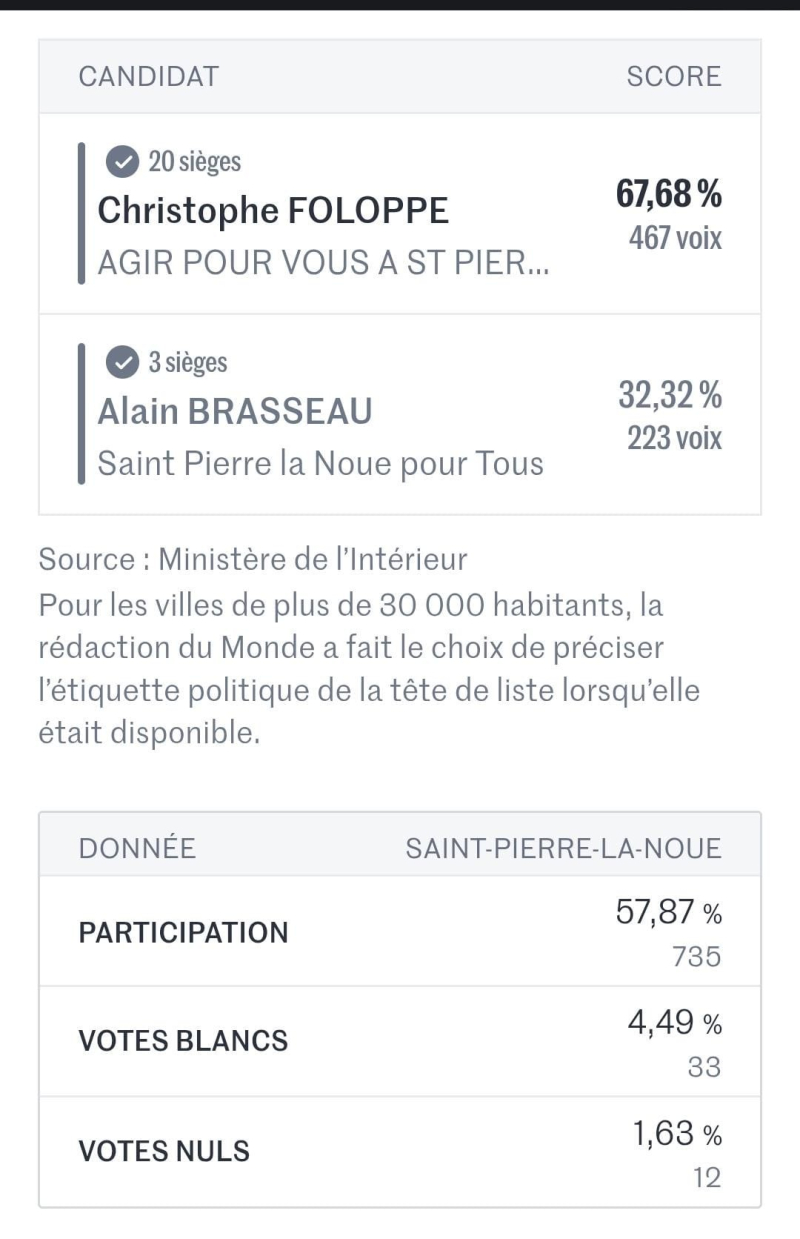Toggle the VOTES BLANCS row display
800x1239 pixels.
click(x=400, y=1041)
